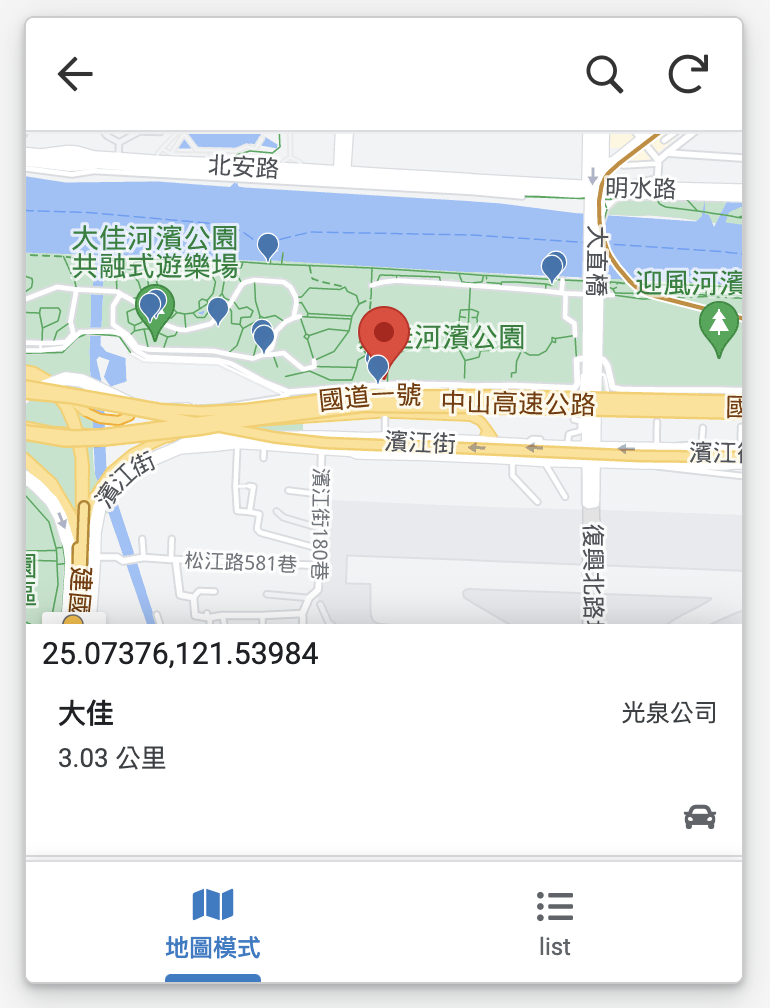770x1008 pixels.
Task: Tap the car icon for driving directions
Action: tap(700, 817)
